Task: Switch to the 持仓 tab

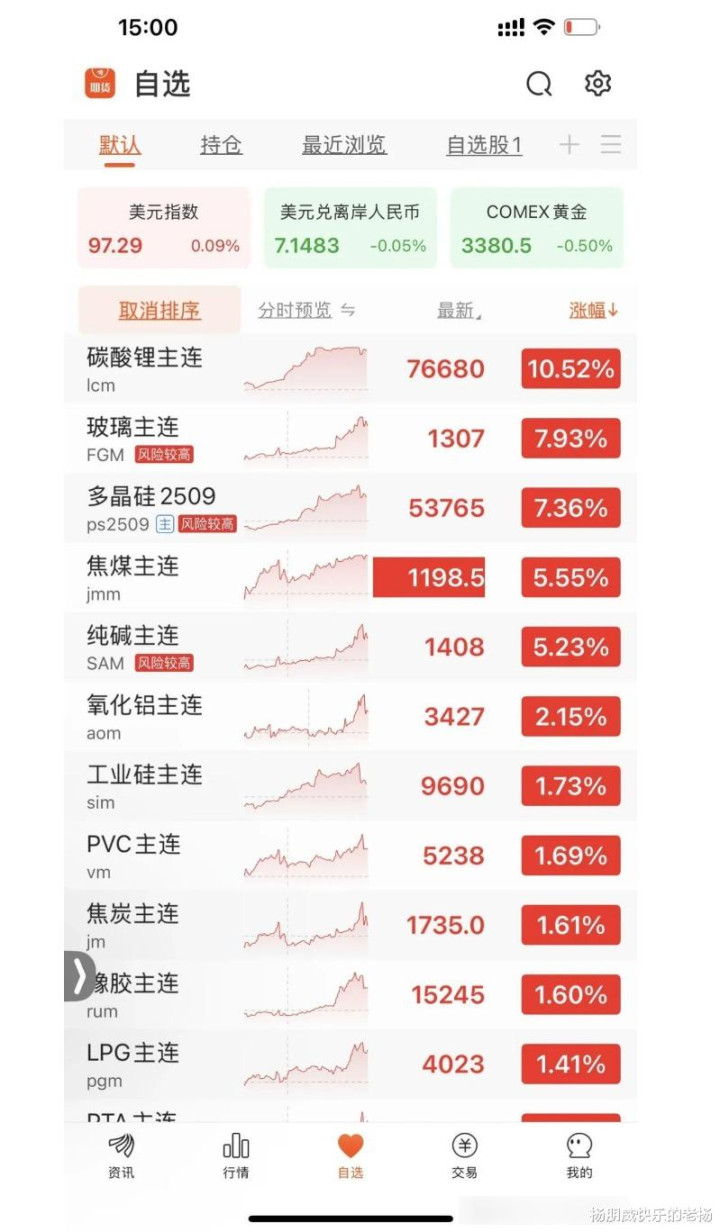Action: [x=221, y=145]
